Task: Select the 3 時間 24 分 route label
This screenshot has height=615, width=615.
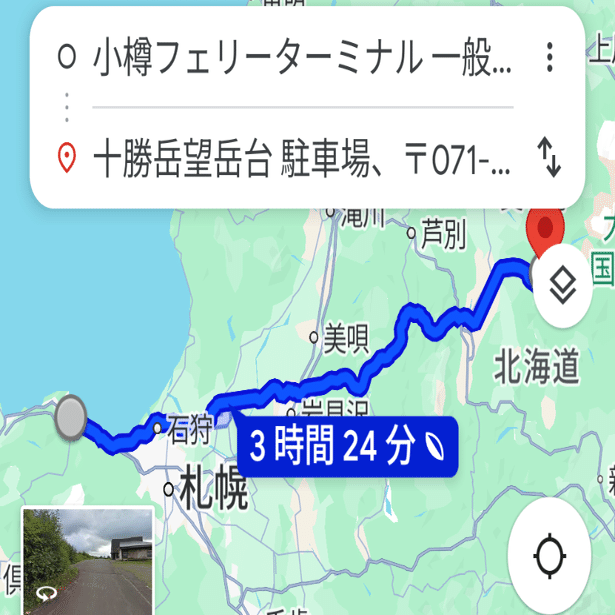Action: click(346, 448)
